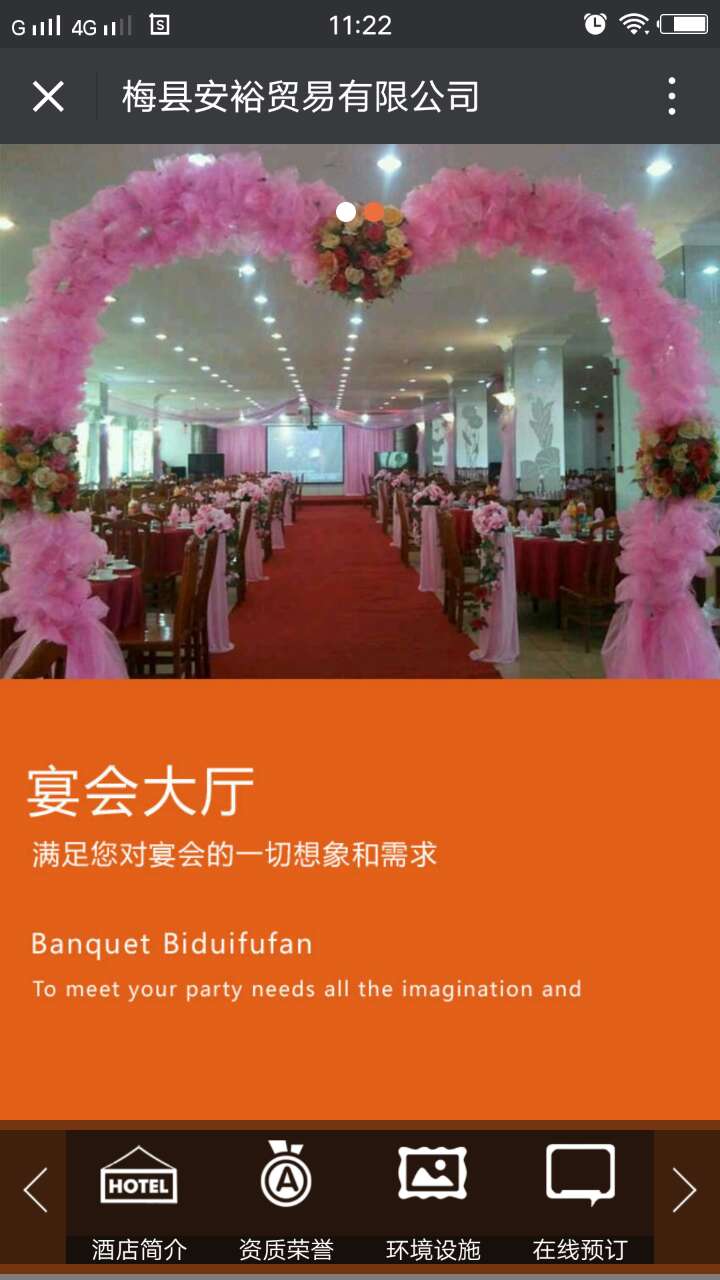Close the web page with the X
Viewport: 720px width, 1280px height.
click(x=48, y=96)
